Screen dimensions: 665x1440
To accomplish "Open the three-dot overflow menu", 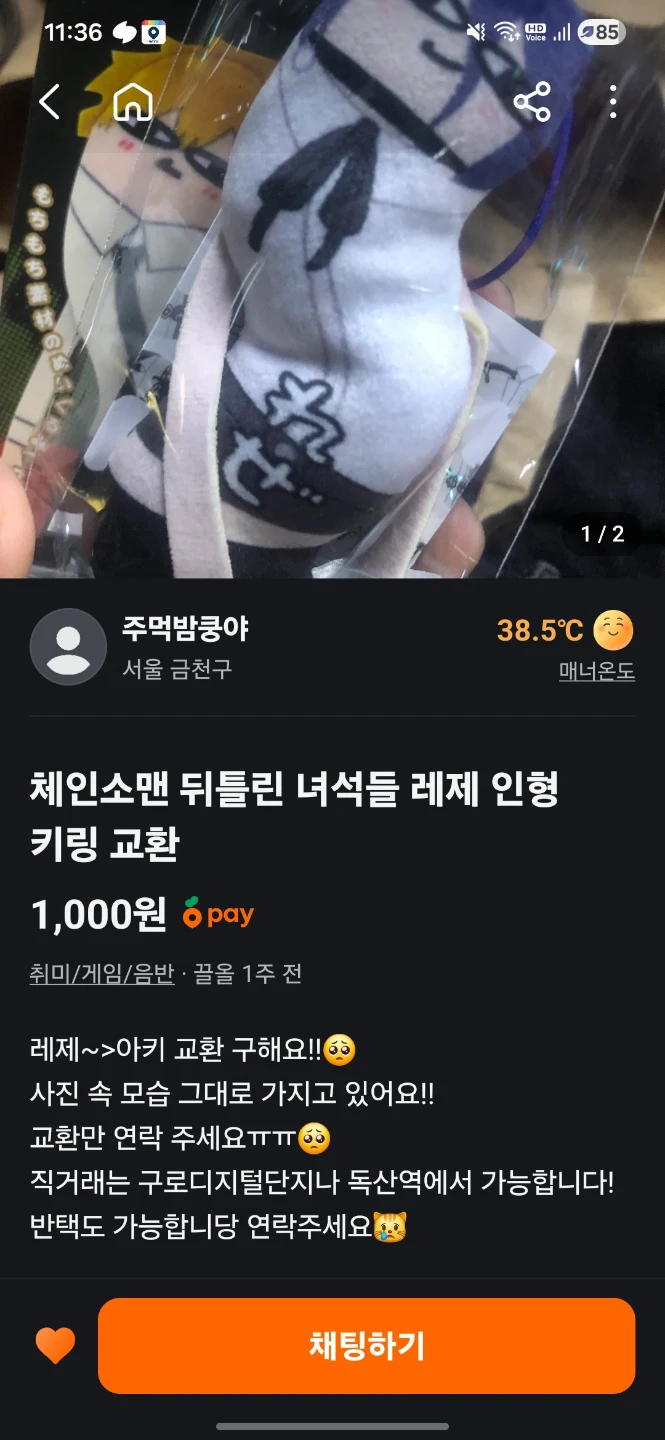I will [613, 101].
